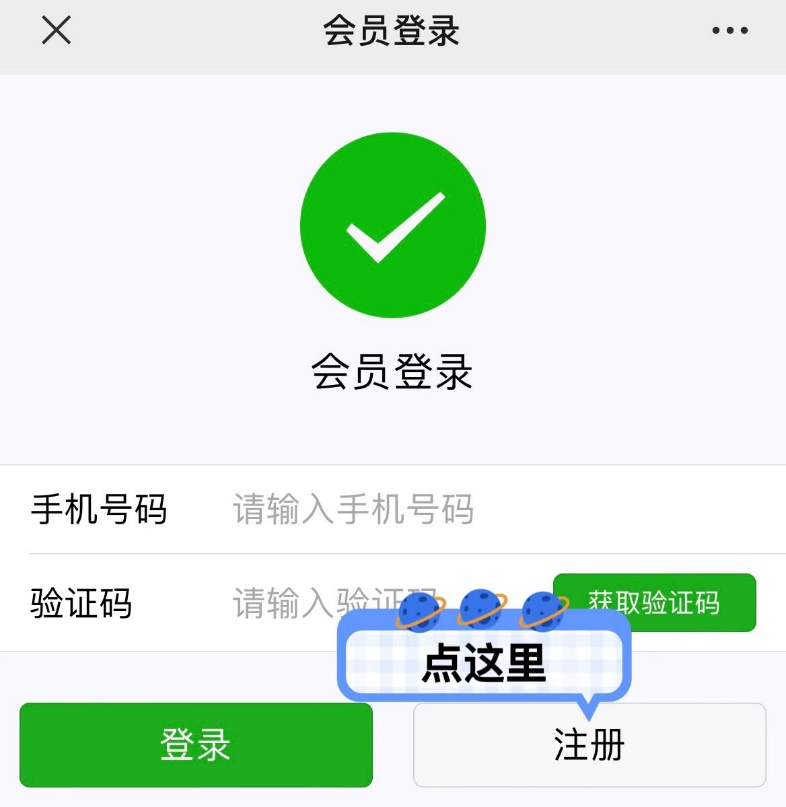Tap the green 登录 button
The height and width of the screenshot is (807, 786).
196,745
